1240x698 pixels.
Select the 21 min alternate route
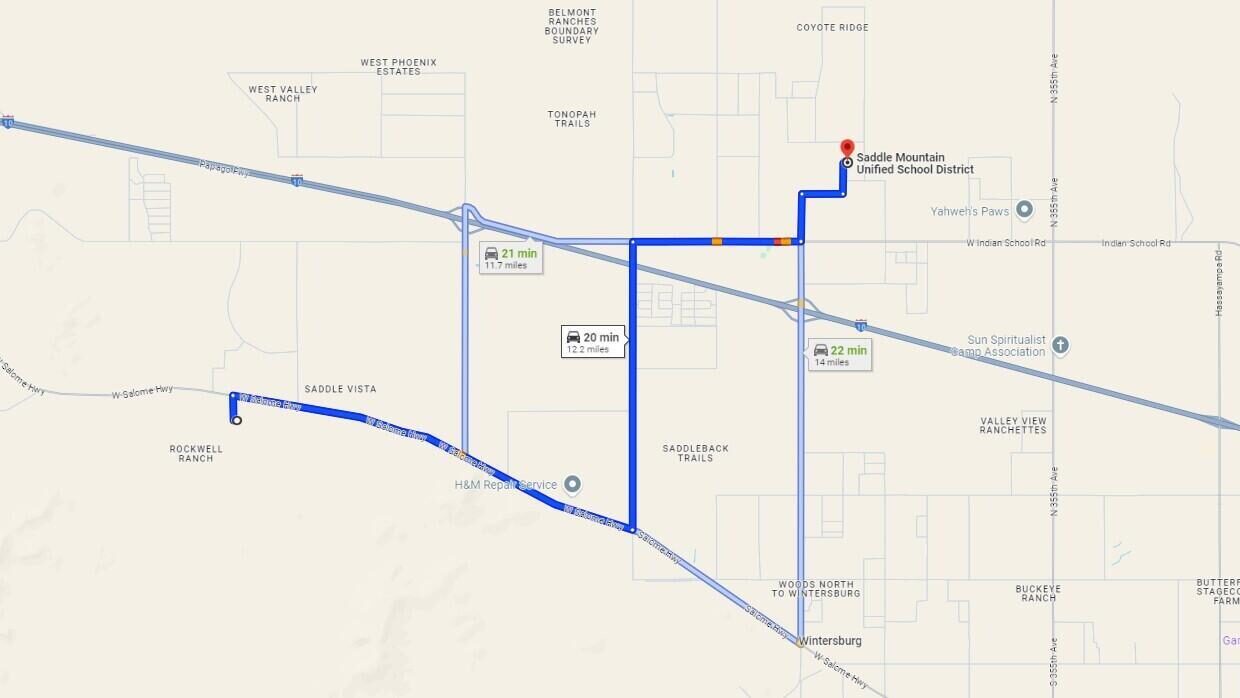(511, 258)
